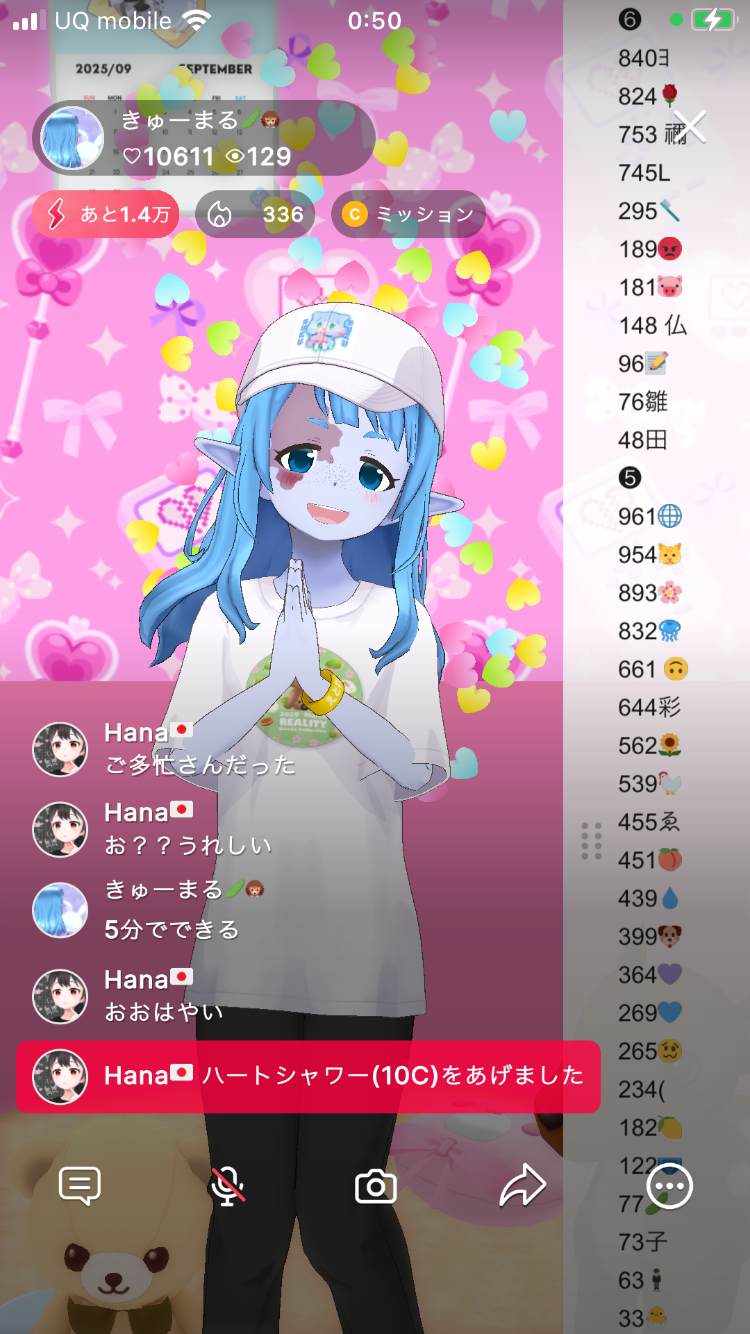
Task: Tap the ハートシャワー gift notification from Hana
Action: pos(308,1076)
